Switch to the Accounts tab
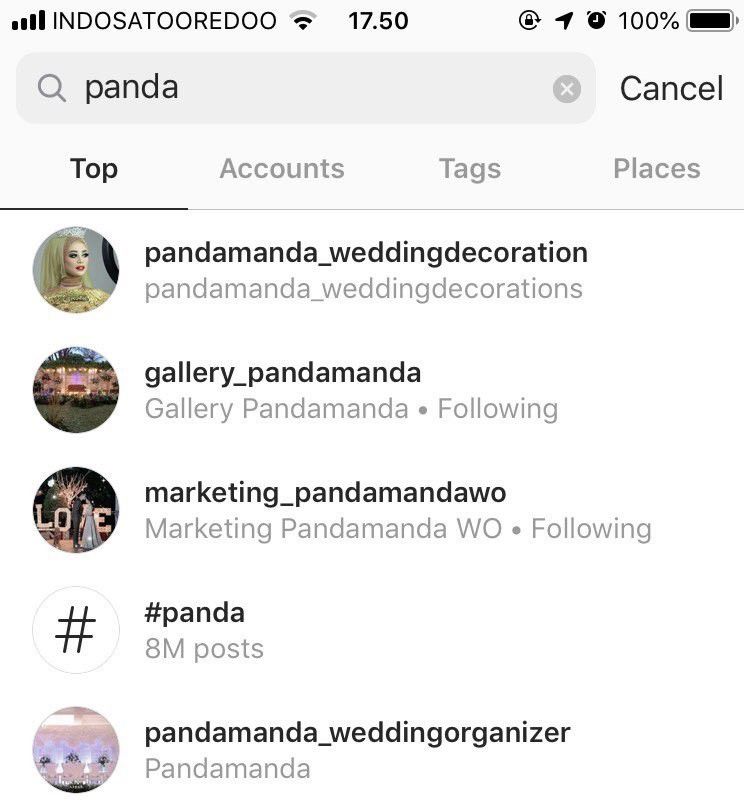This screenshot has height=809, width=744. [282, 169]
